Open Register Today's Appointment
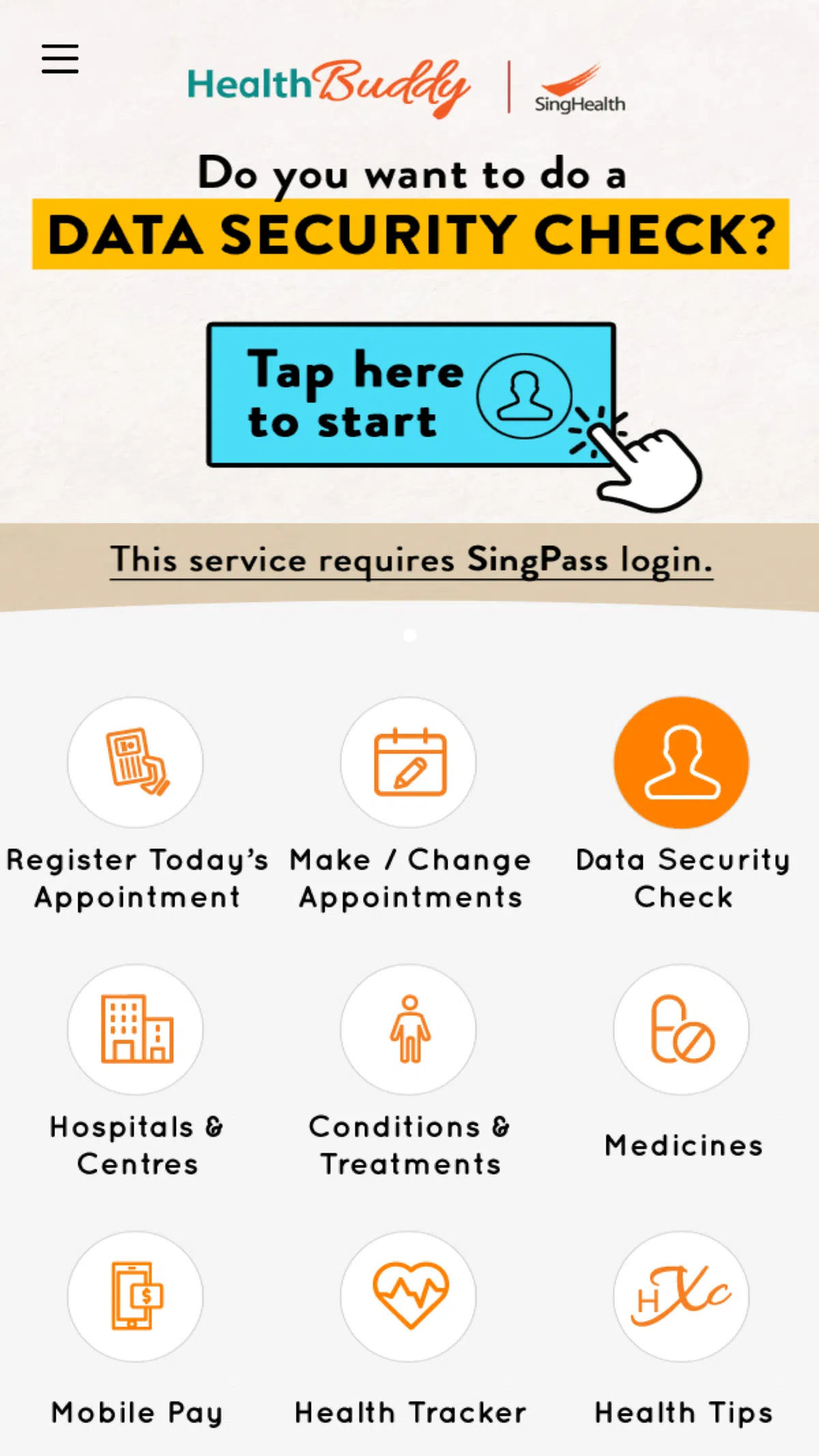 (135, 762)
